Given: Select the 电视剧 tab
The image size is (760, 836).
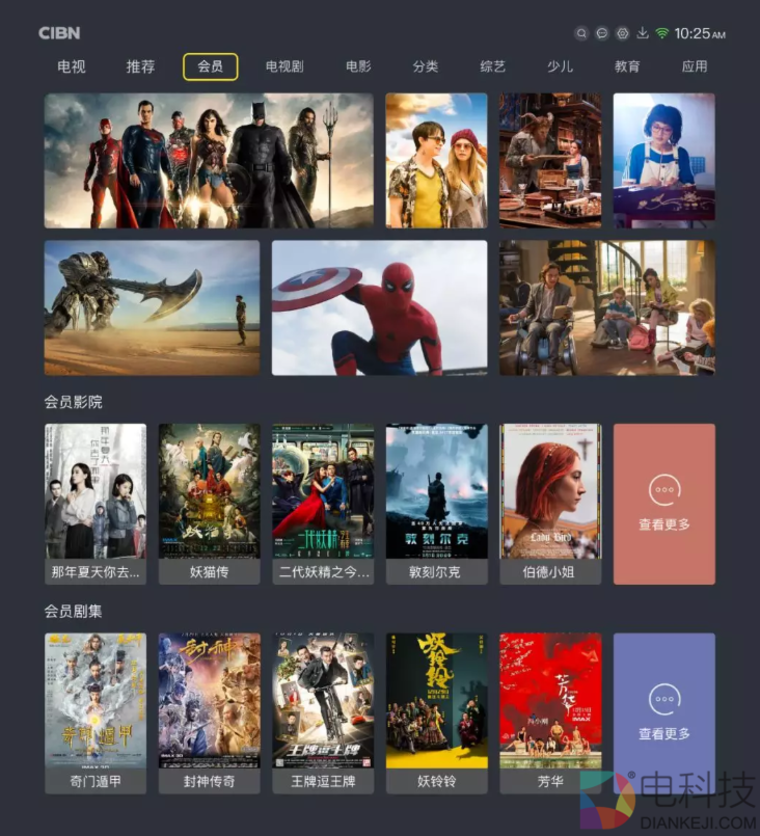Looking at the screenshot, I should coord(284,67).
